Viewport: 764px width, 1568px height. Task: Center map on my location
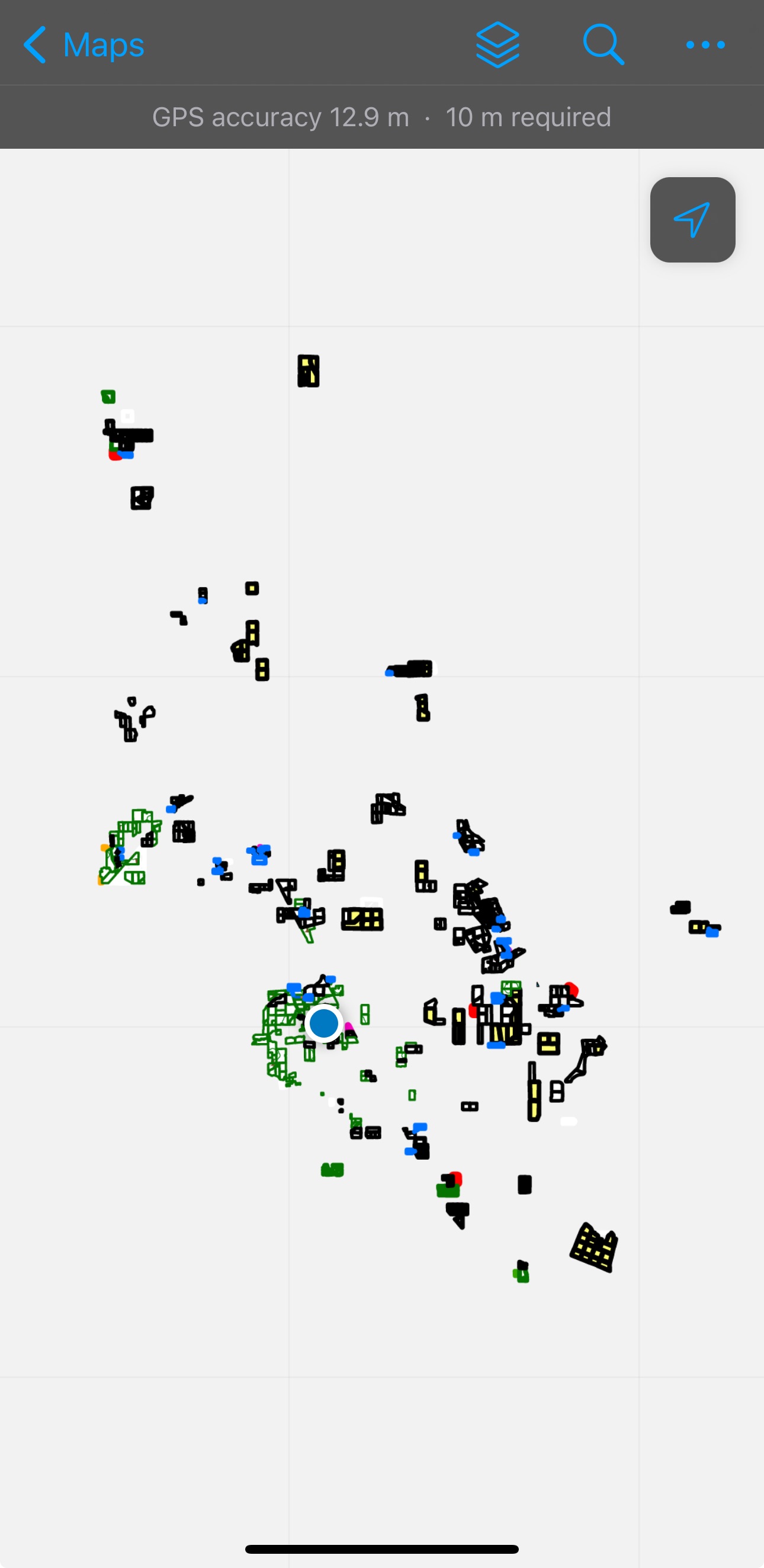pos(692,220)
